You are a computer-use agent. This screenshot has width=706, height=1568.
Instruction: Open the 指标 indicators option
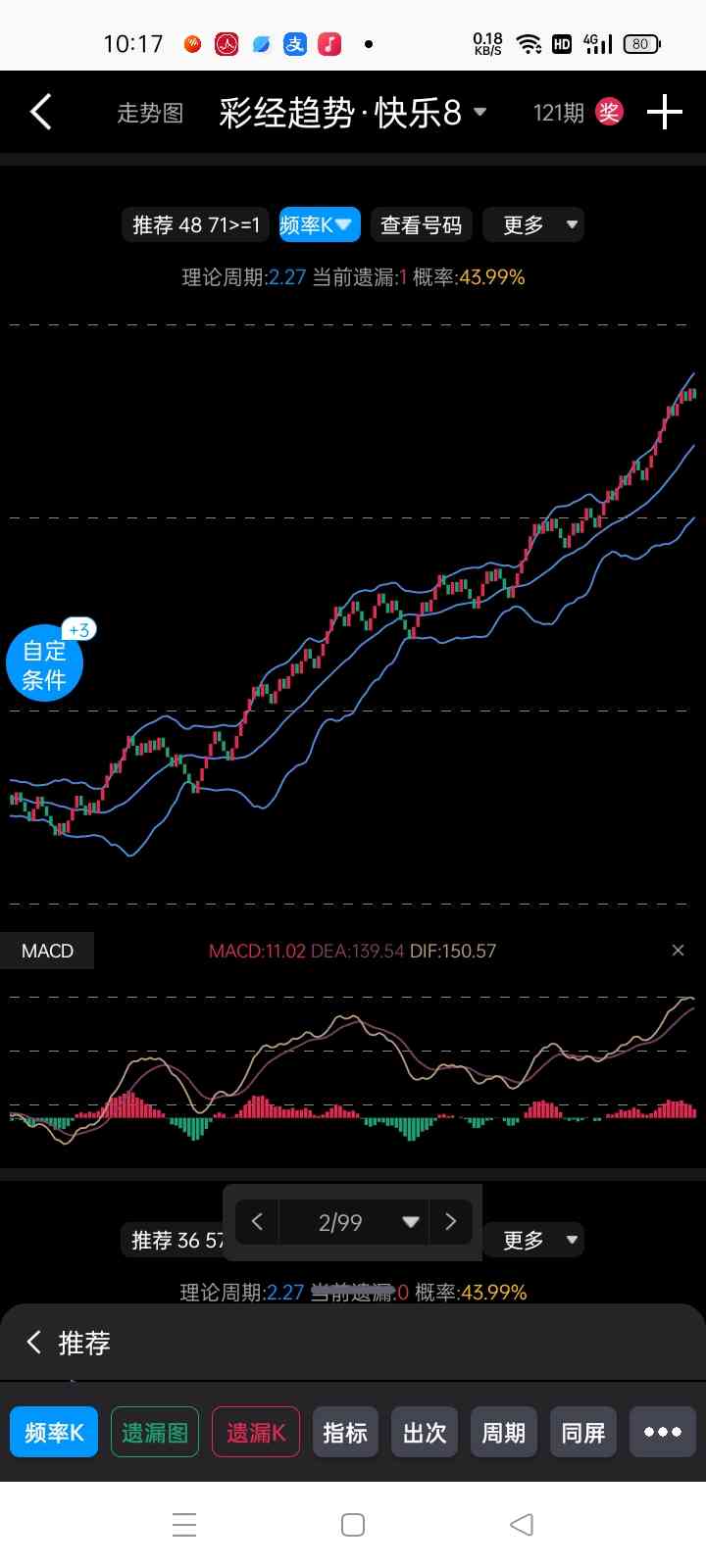[x=345, y=1433]
